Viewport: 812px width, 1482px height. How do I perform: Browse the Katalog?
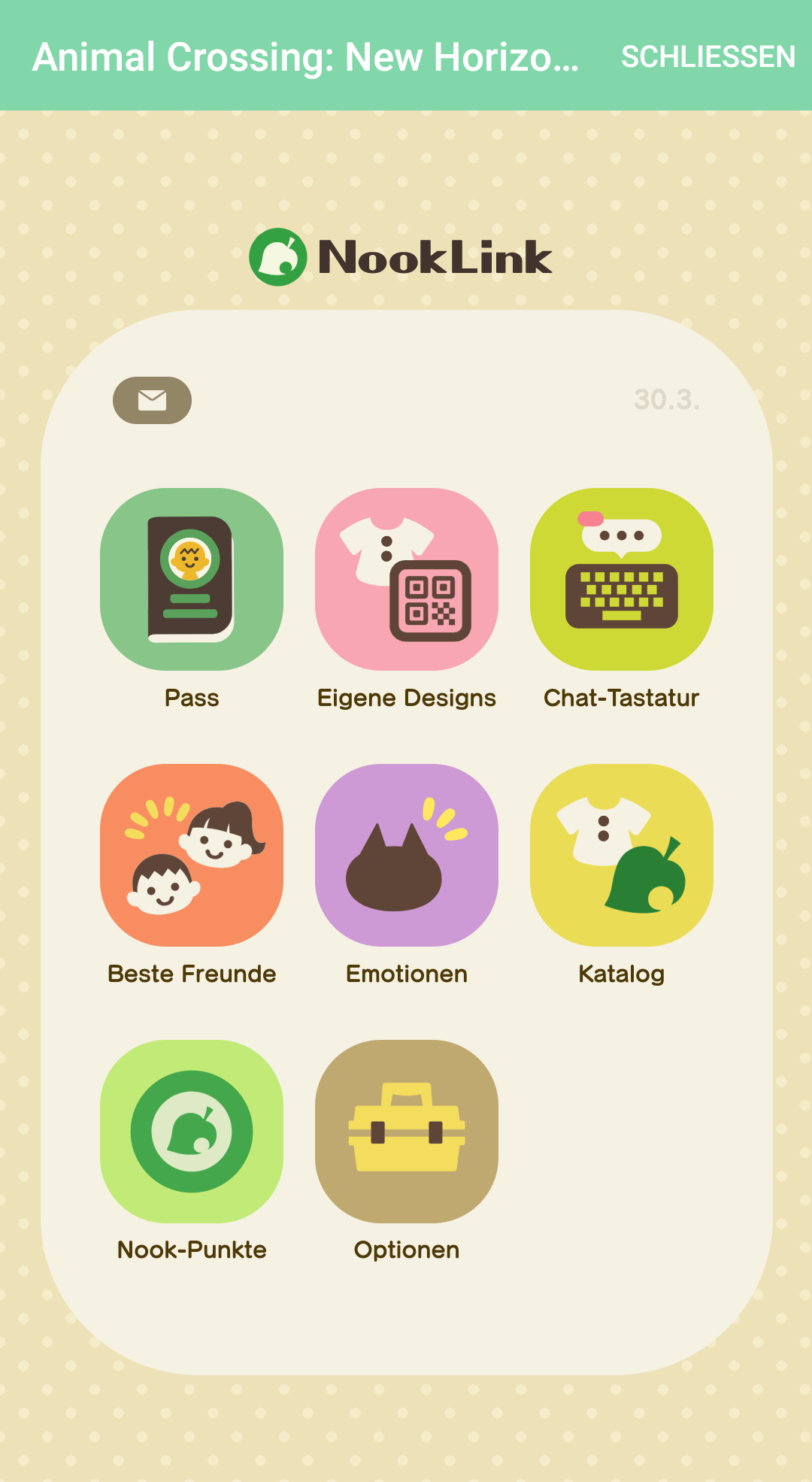(x=622, y=855)
